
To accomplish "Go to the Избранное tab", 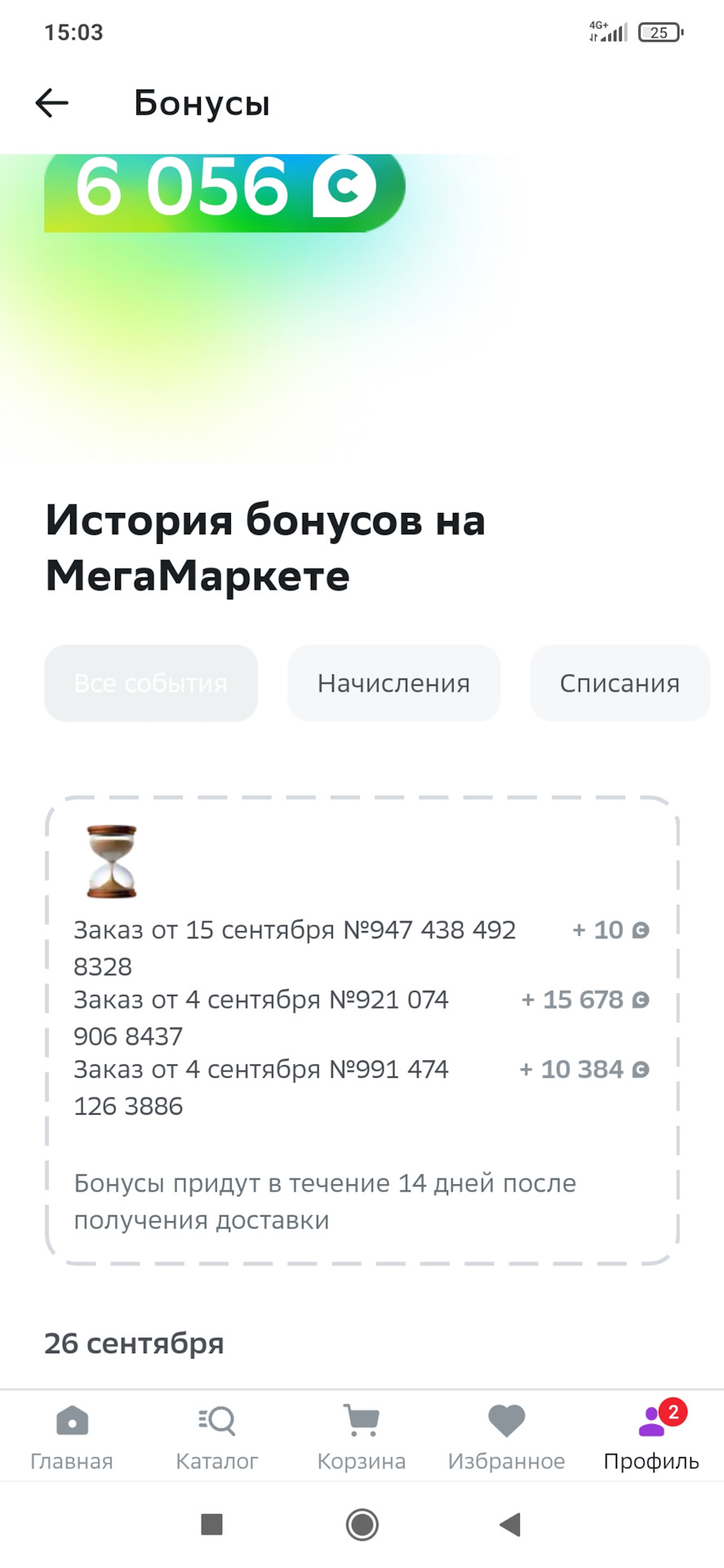I will [506, 1437].
